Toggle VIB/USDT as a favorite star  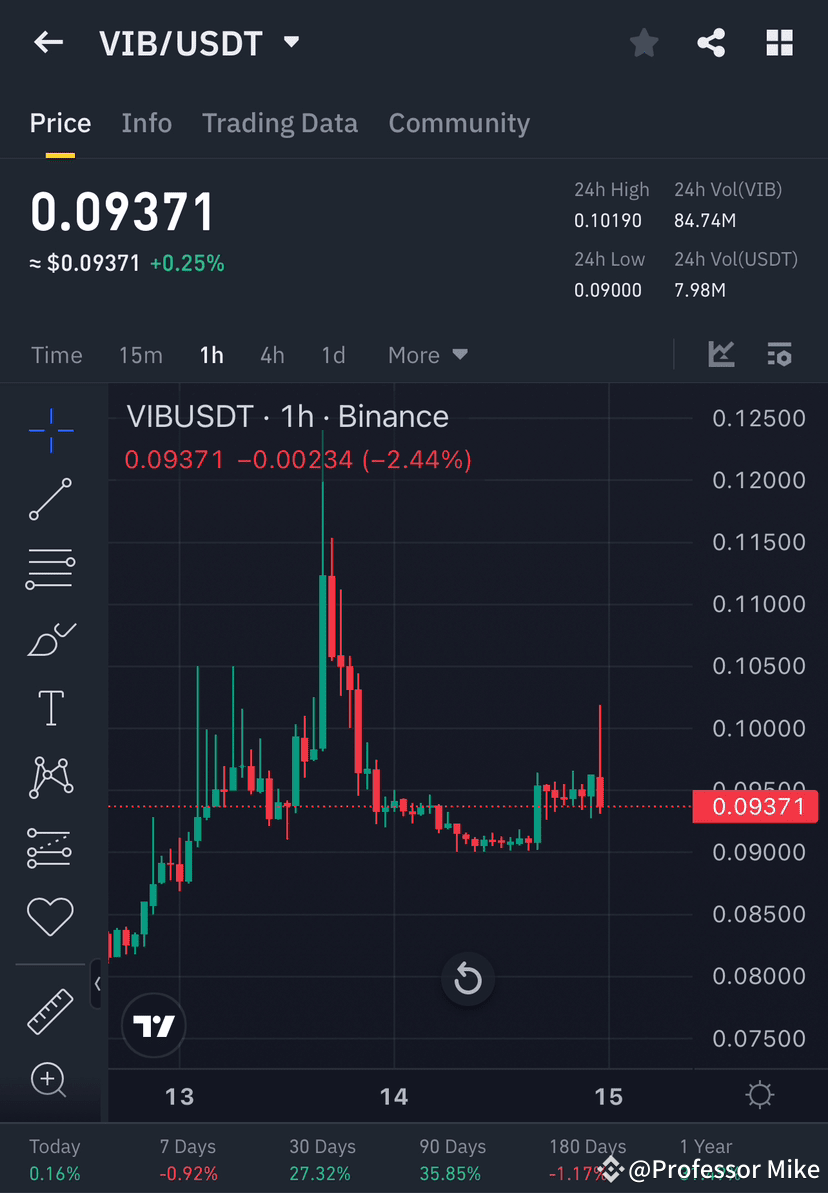pyautogui.click(x=643, y=42)
